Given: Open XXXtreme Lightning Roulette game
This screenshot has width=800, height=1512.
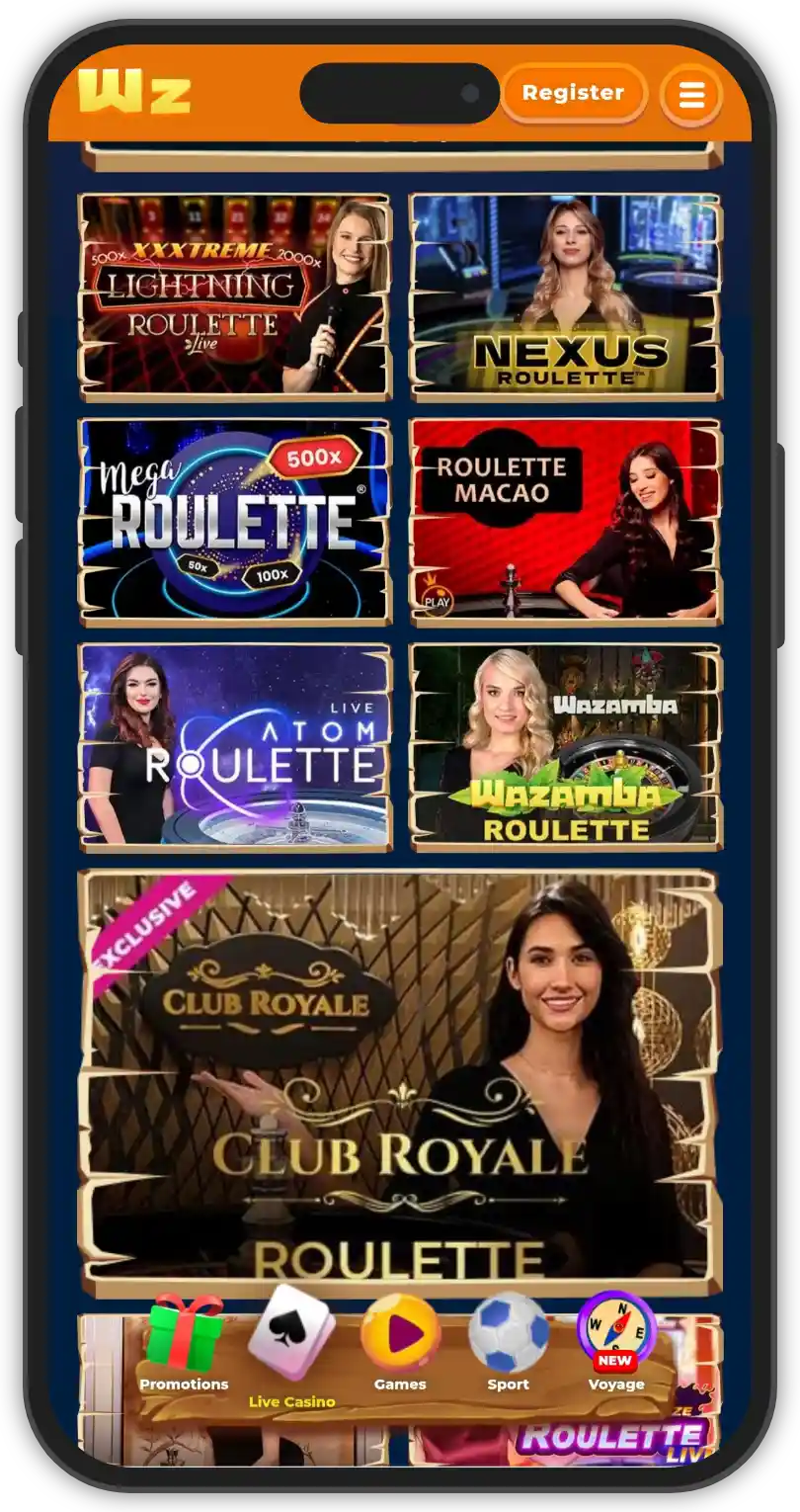Looking at the screenshot, I should [235, 295].
